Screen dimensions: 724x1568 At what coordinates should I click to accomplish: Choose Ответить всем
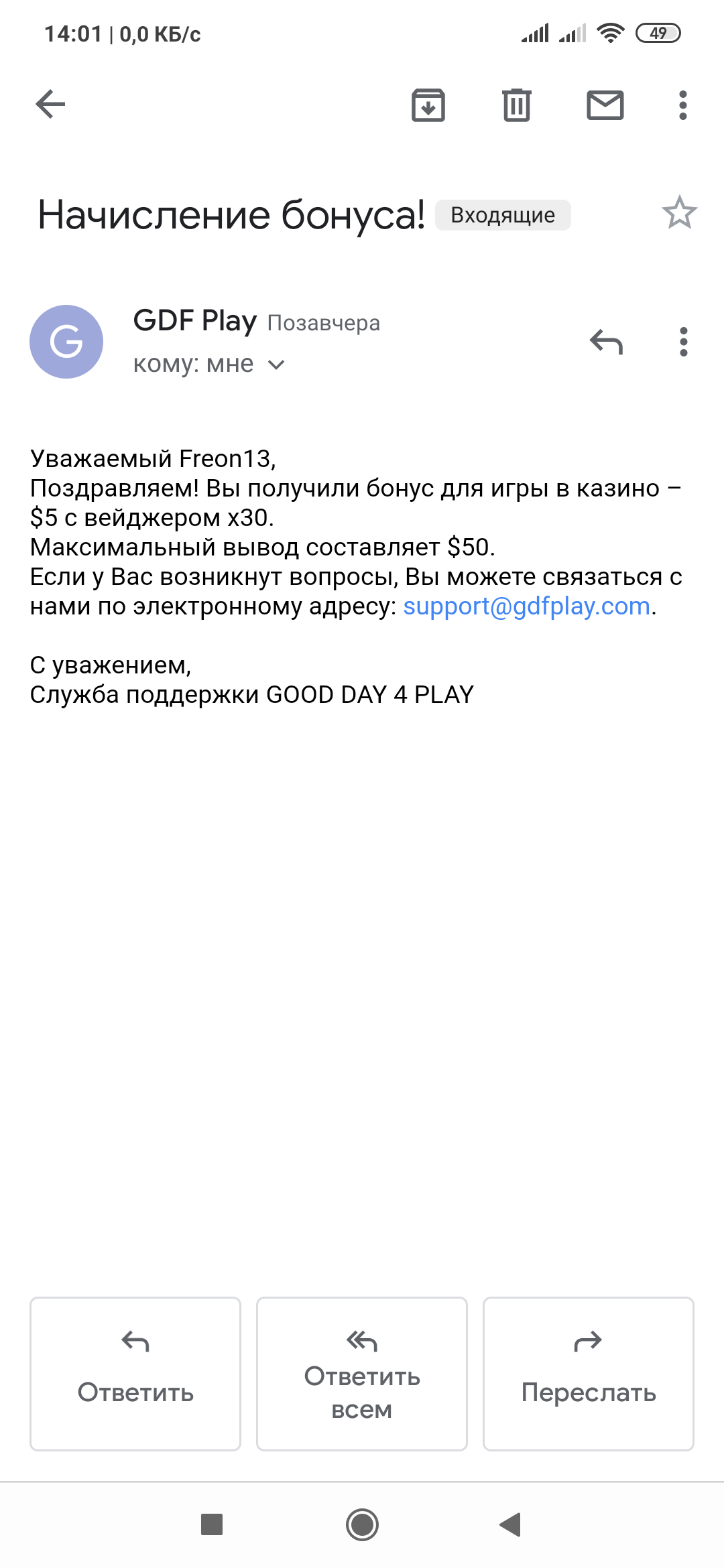362,1374
